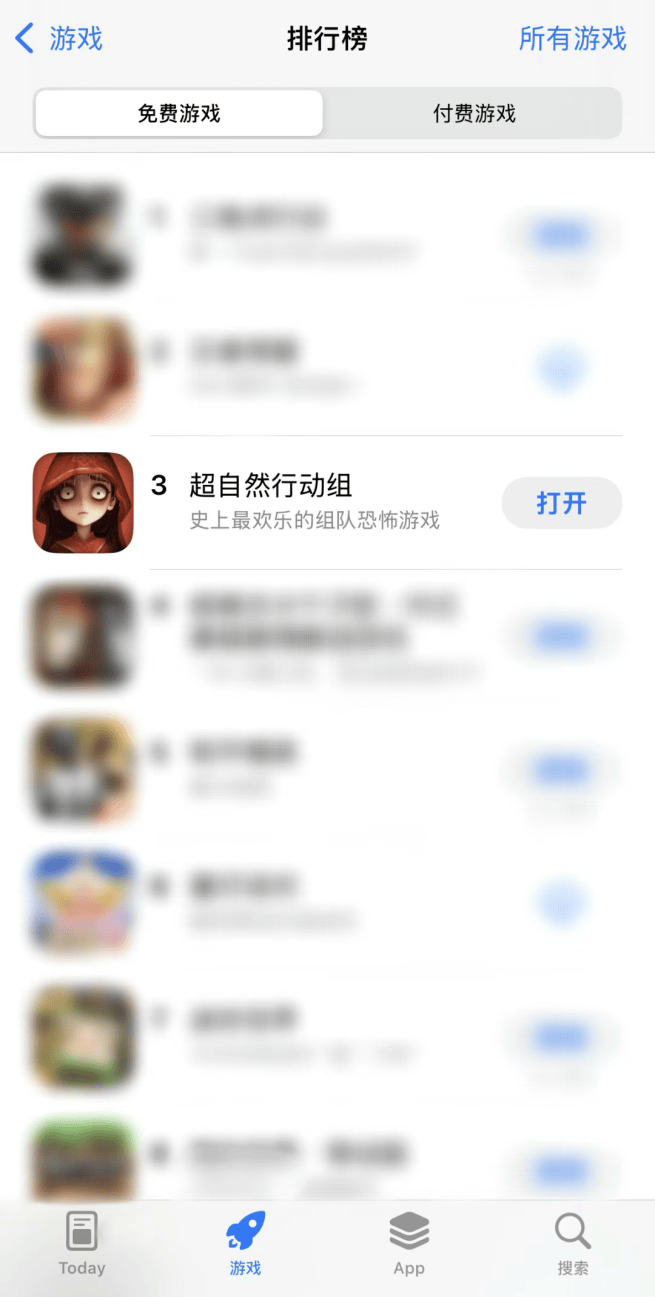Open the 搜索 tab
This screenshot has width=655, height=1297.
573,1243
